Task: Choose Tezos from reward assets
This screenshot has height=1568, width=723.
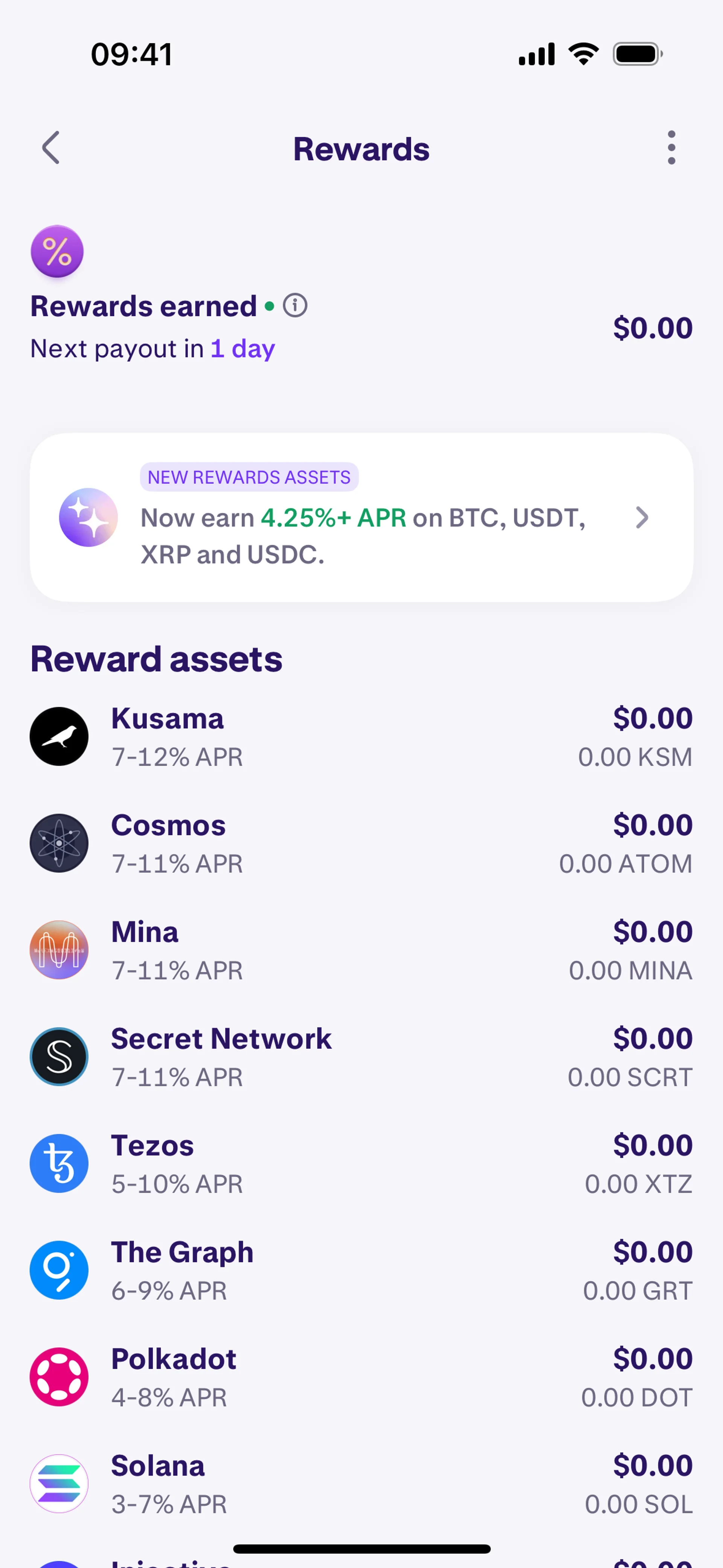Action: (361, 1164)
